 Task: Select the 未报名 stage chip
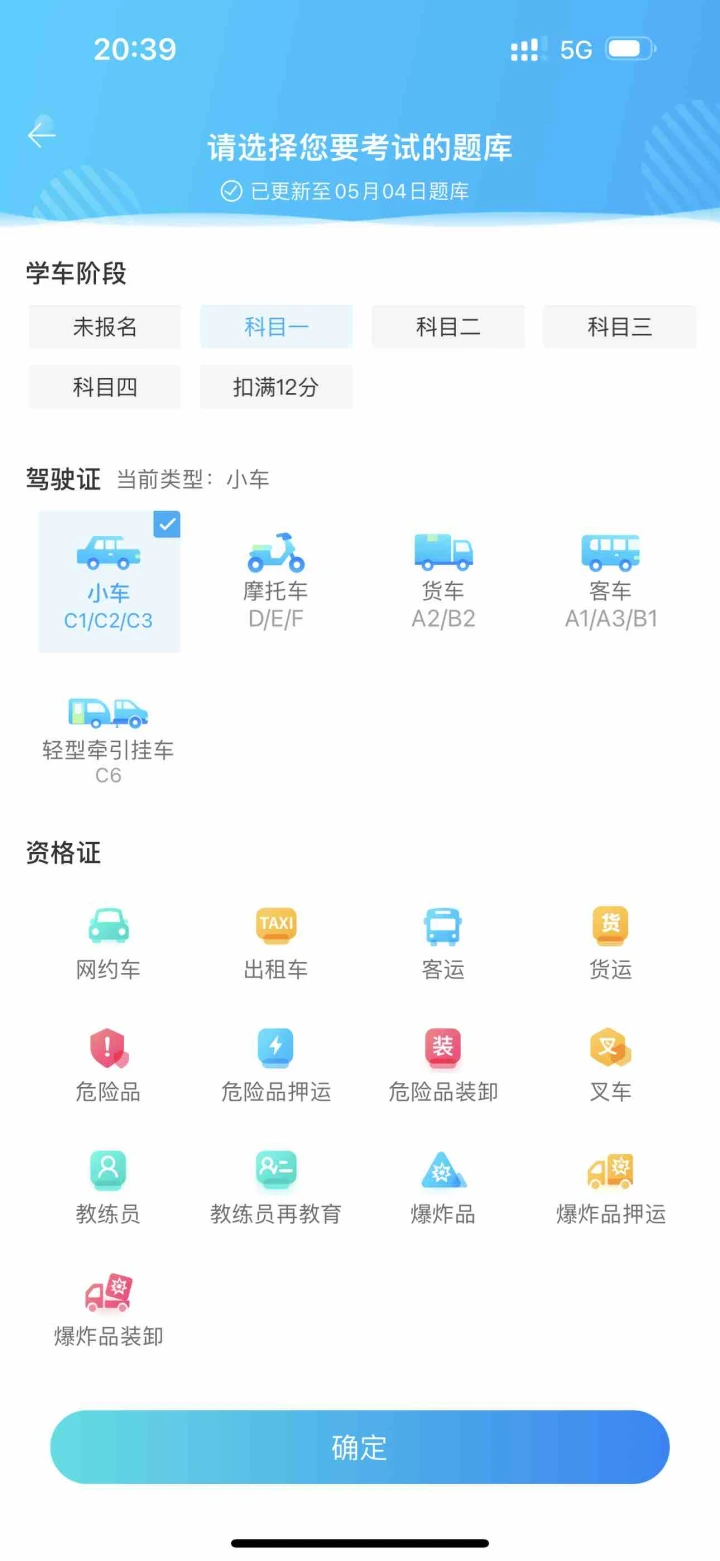(105, 327)
